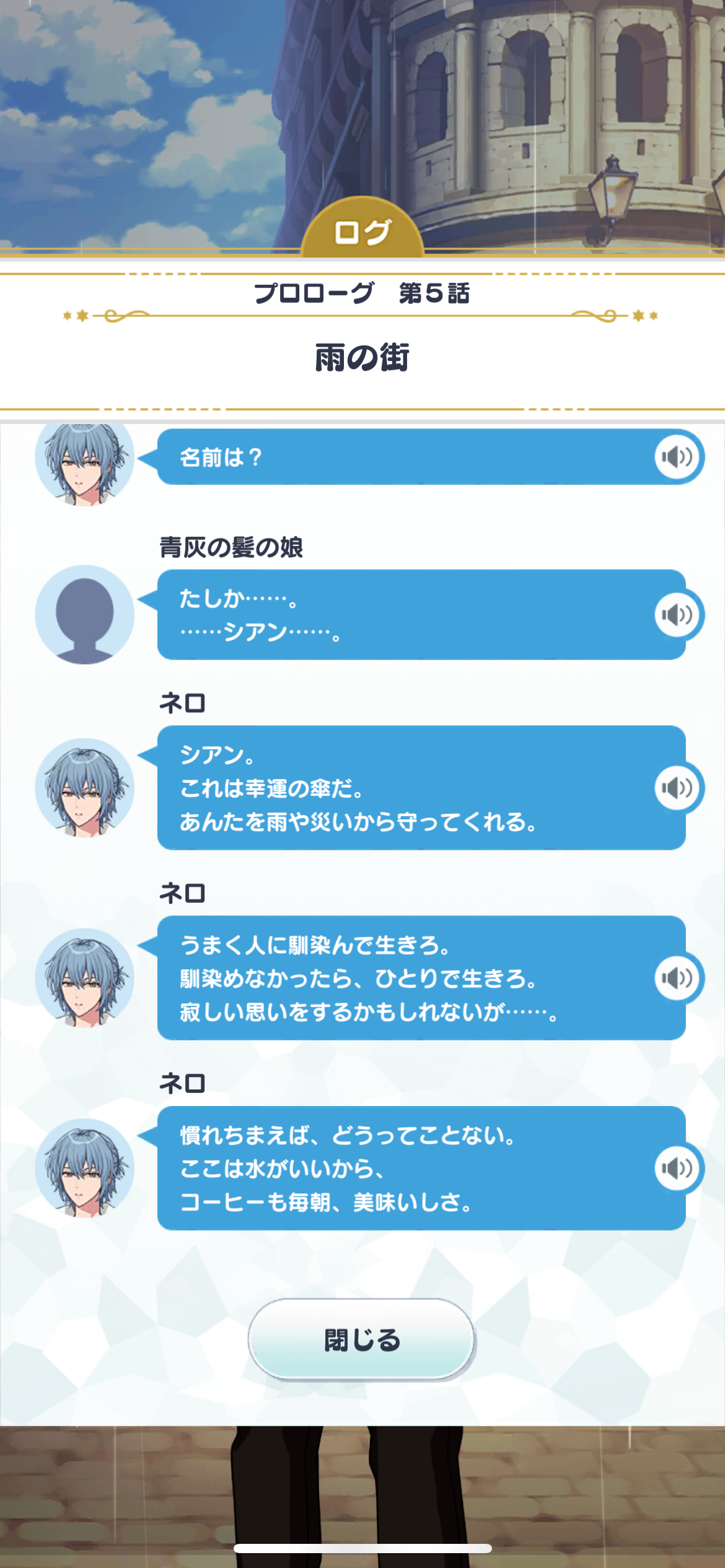Viewport: 725px width, 1568px height.
Task: Close the log with 閉じる
Action: coord(362,1339)
